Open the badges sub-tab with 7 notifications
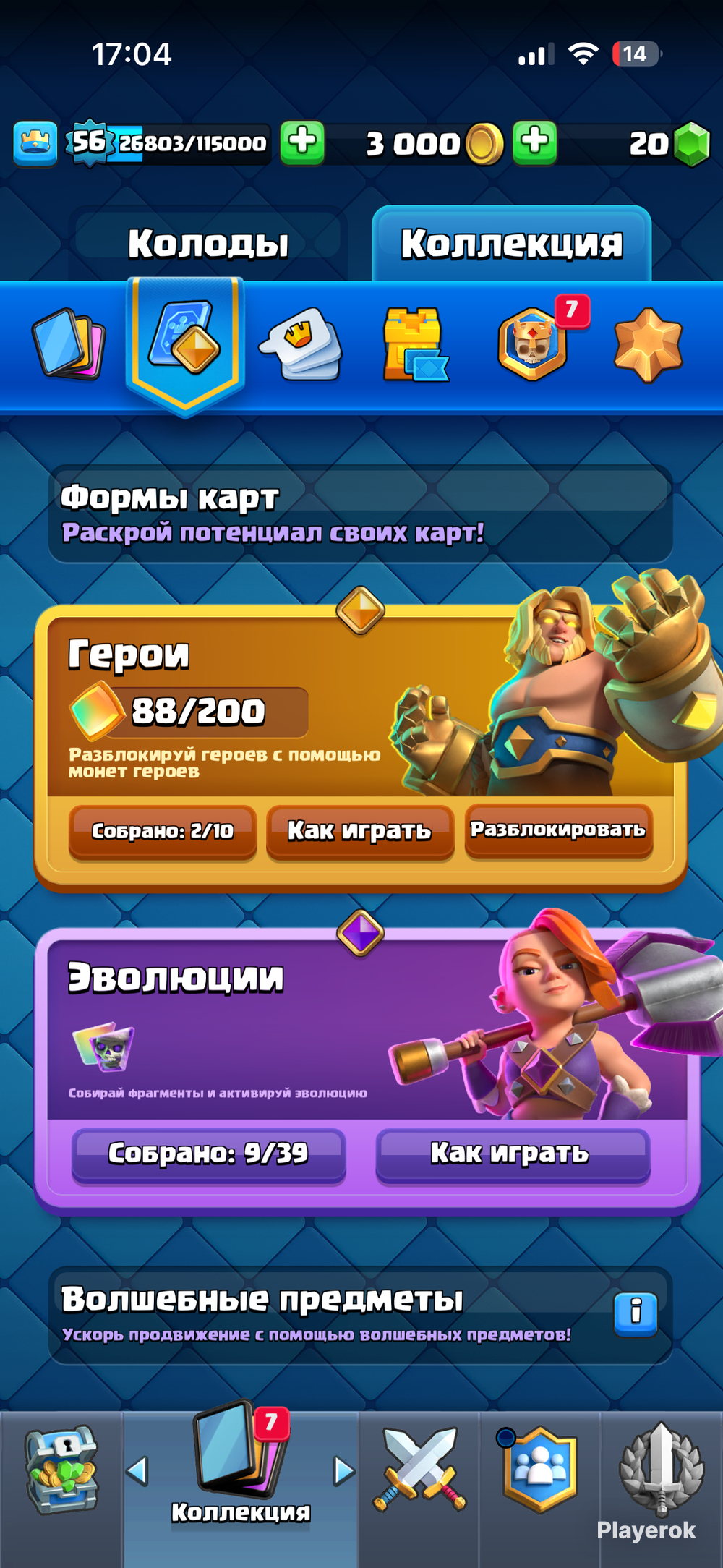 [534, 345]
